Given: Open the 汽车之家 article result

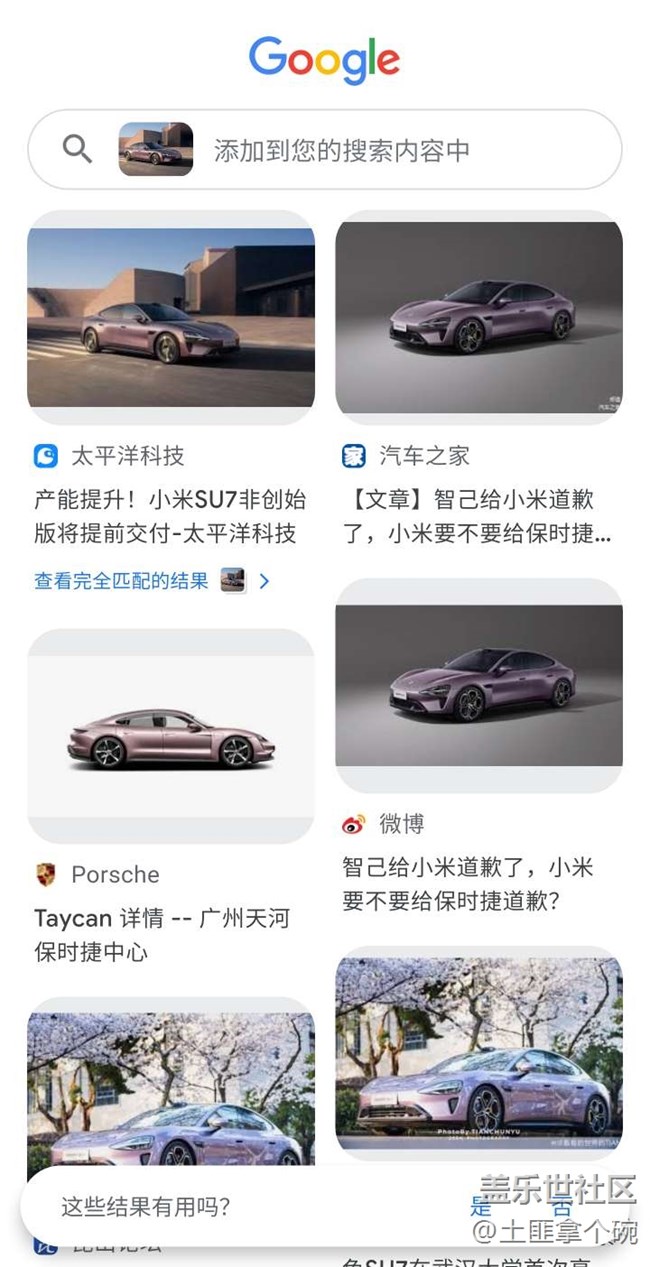Looking at the screenshot, I should pos(477,517).
